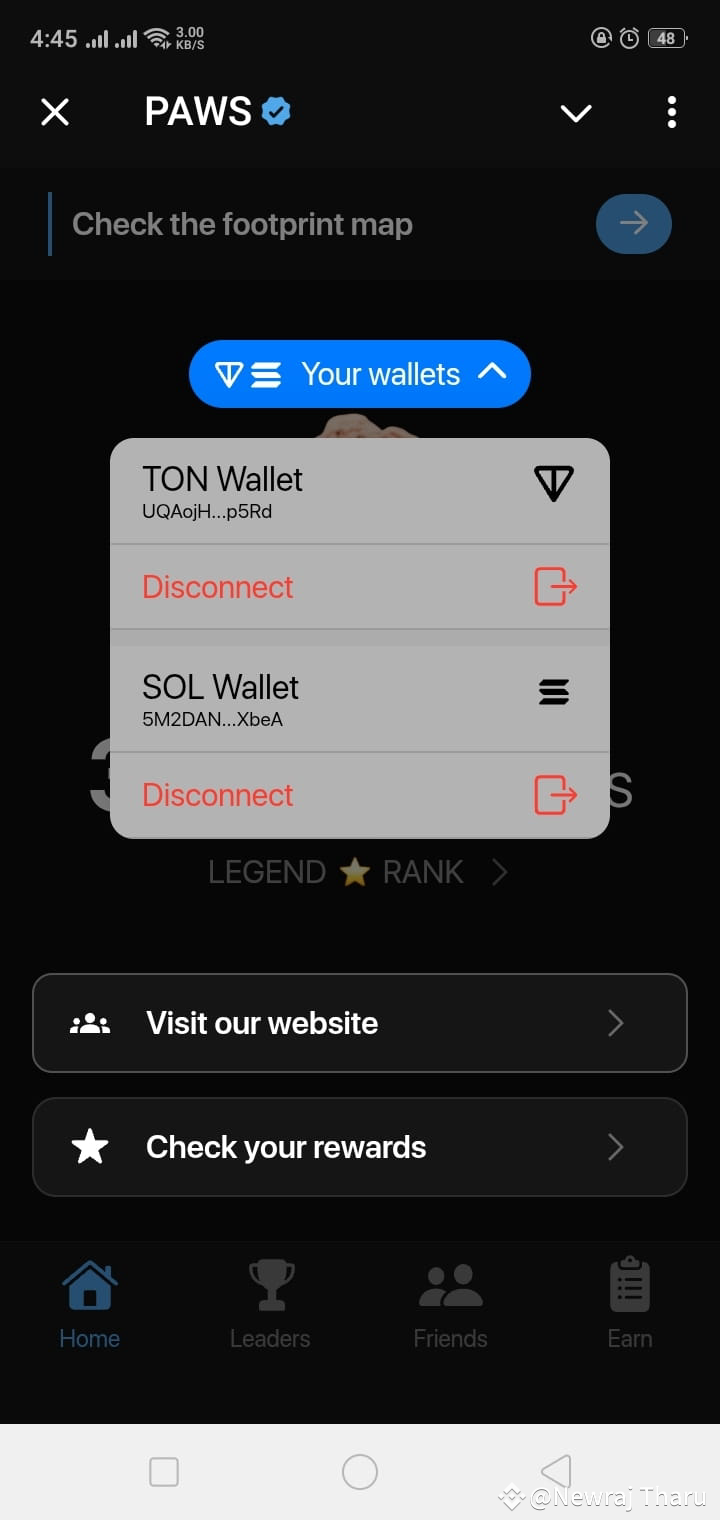Viewport: 720px width, 1520px height.
Task: Open Visit our website
Action: coord(360,1023)
